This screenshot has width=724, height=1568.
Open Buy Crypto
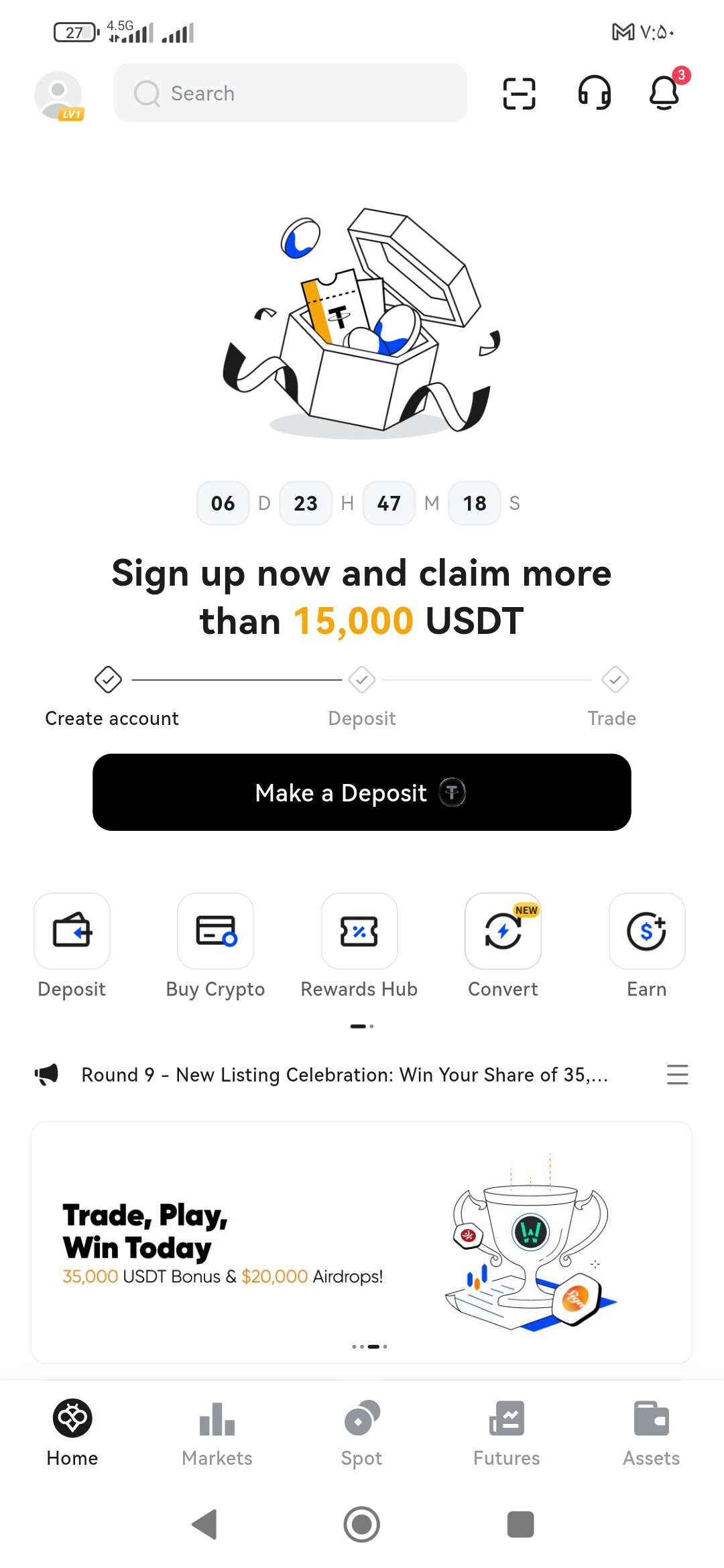tap(215, 945)
